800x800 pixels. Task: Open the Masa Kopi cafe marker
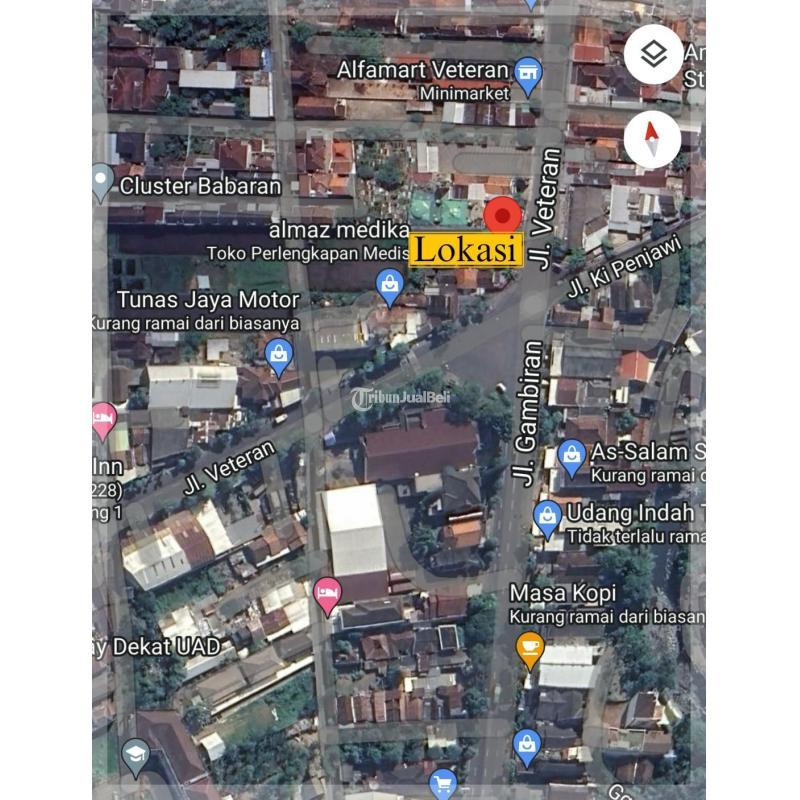pos(530,649)
